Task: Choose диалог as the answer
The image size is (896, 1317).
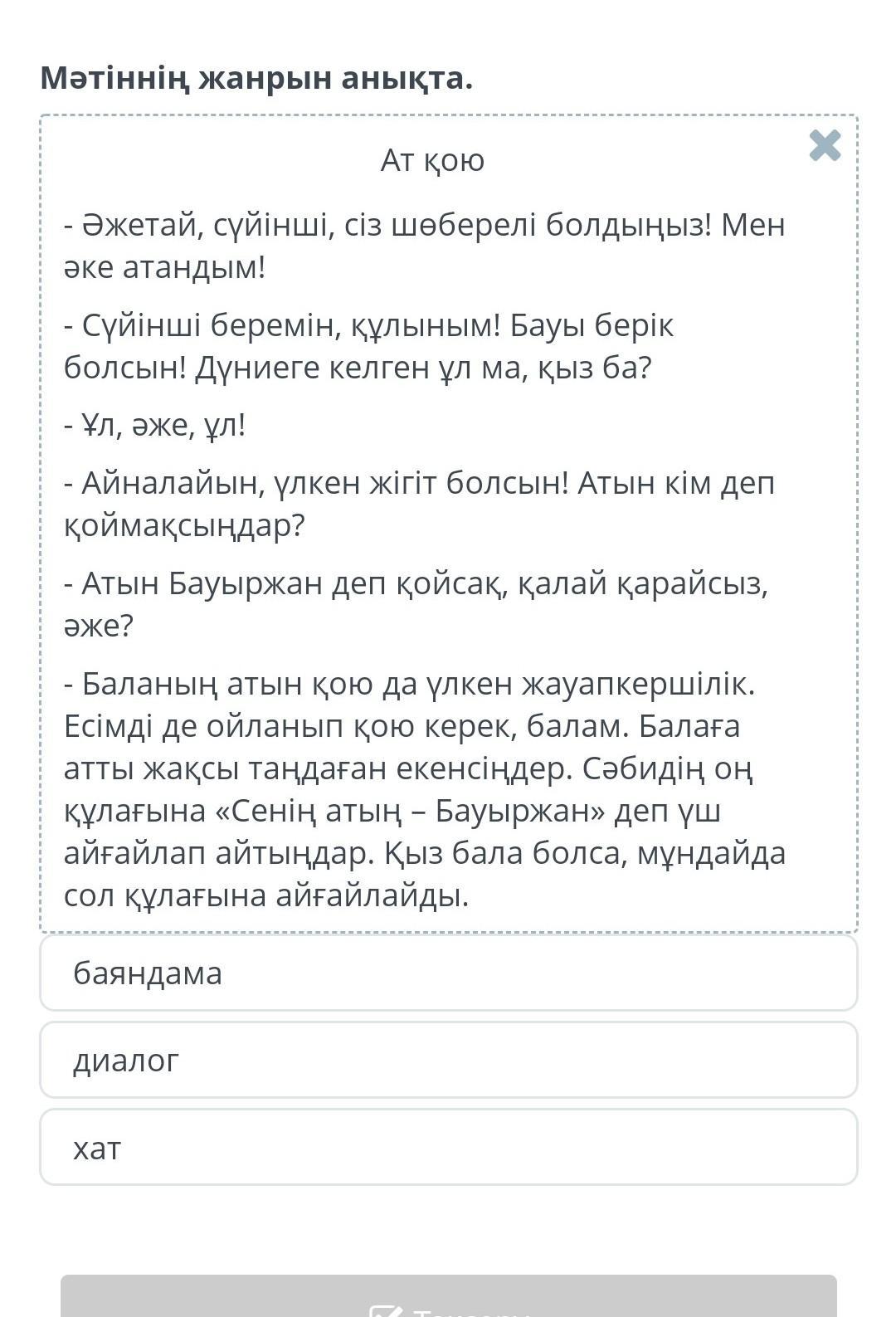Action: (448, 1060)
